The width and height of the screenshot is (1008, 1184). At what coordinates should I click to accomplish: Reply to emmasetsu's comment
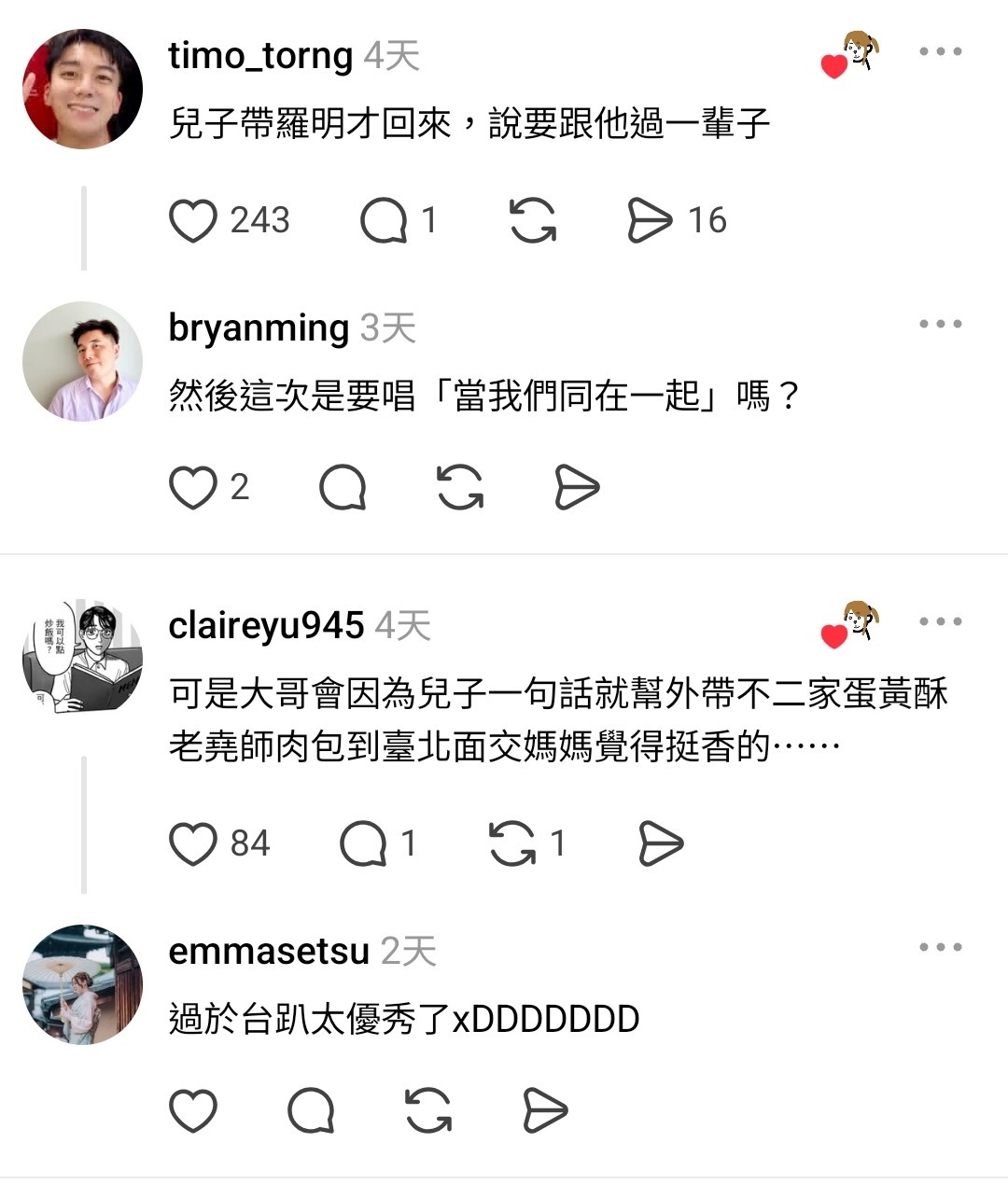click(311, 1110)
